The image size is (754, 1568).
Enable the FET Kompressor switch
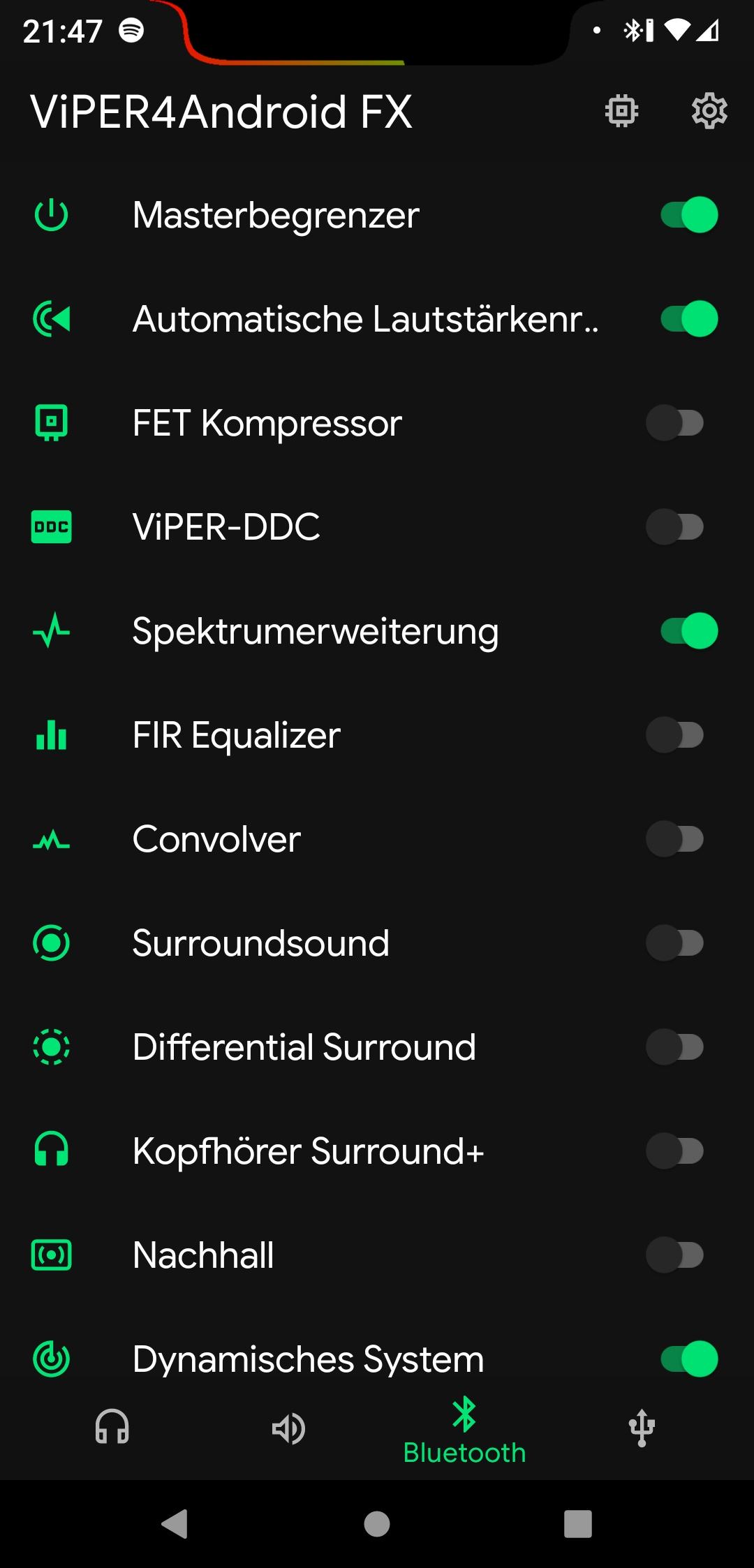pyautogui.click(x=674, y=423)
